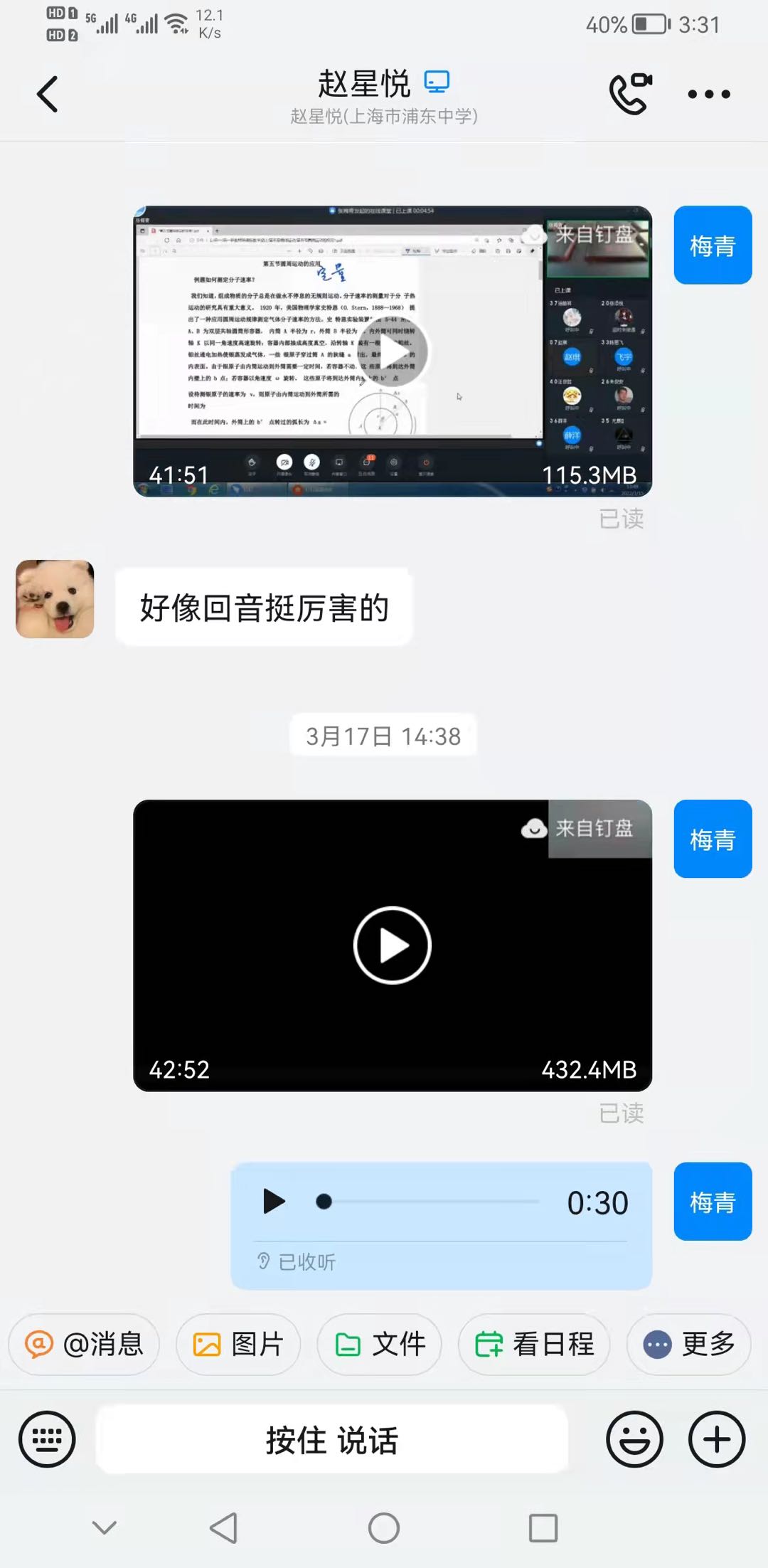Image resolution: width=768 pixels, height=1568 pixels.
Task: Open the three-dot more options menu
Action: (708, 94)
